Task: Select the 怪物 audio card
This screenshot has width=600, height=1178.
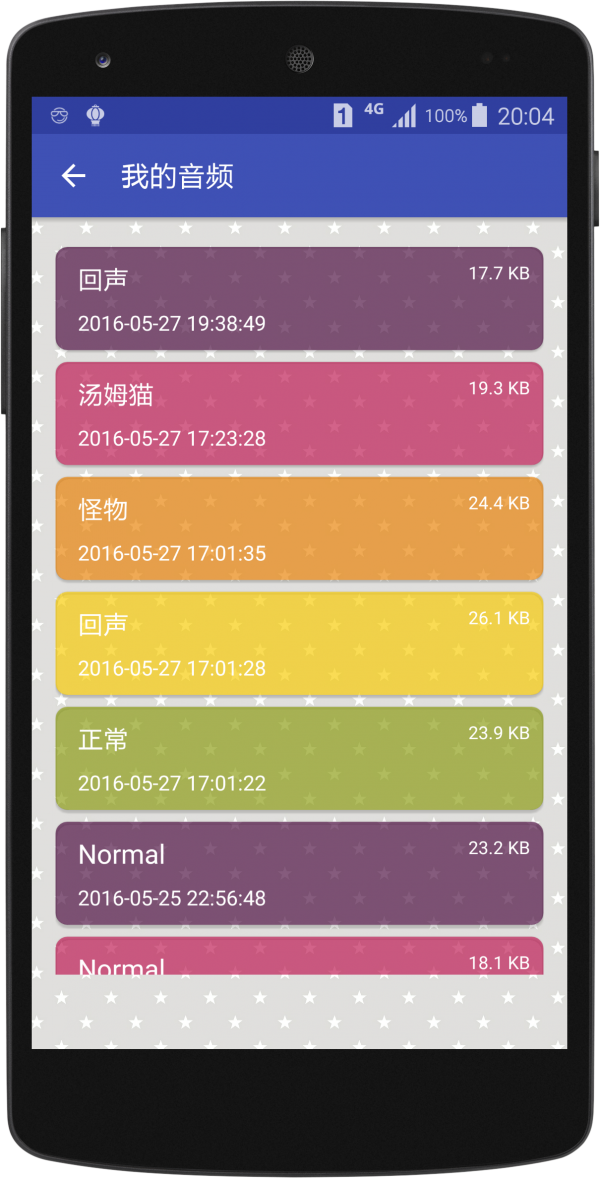Action: click(x=299, y=529)
